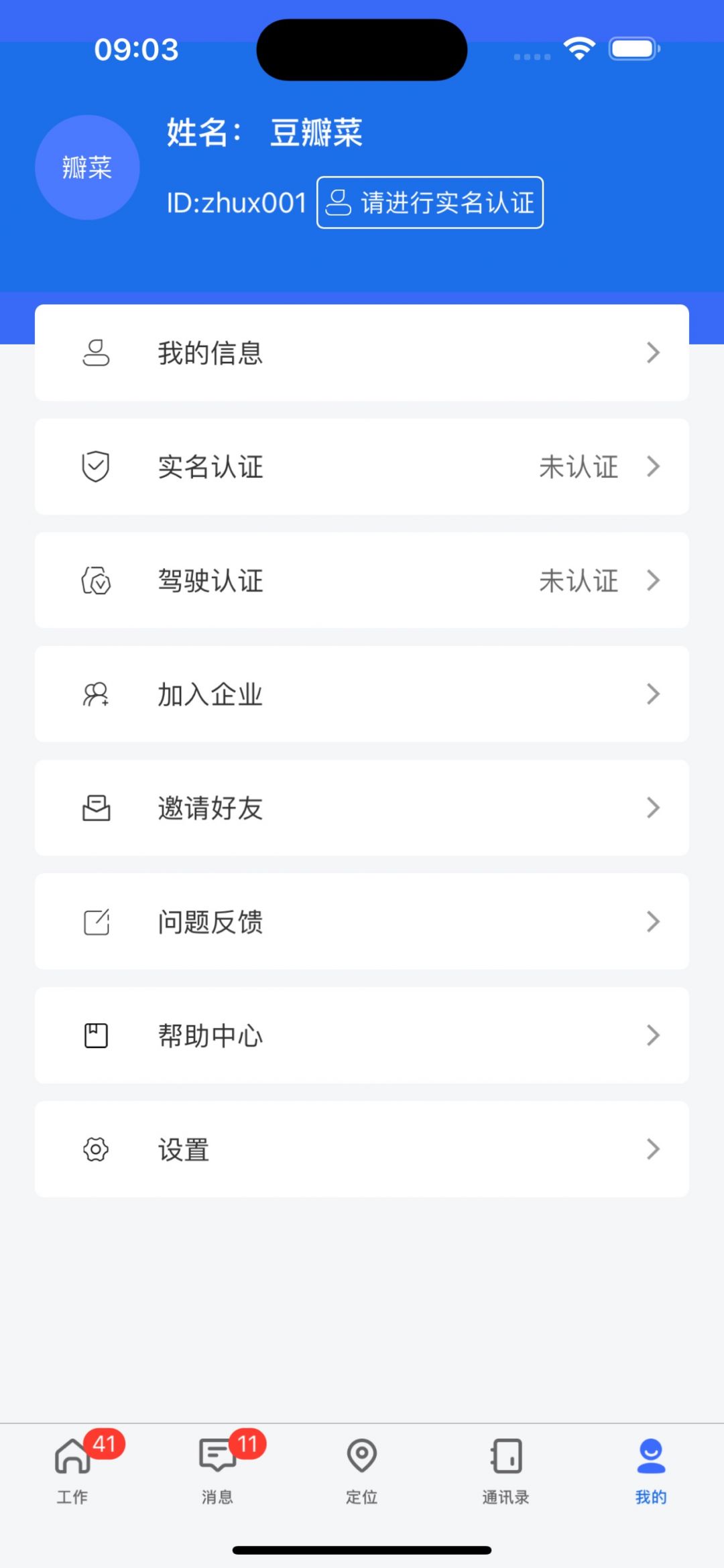Viewport: 724px width, 1568px height.
Task: Open 实名认证 verification row
Action: point(362,467)
